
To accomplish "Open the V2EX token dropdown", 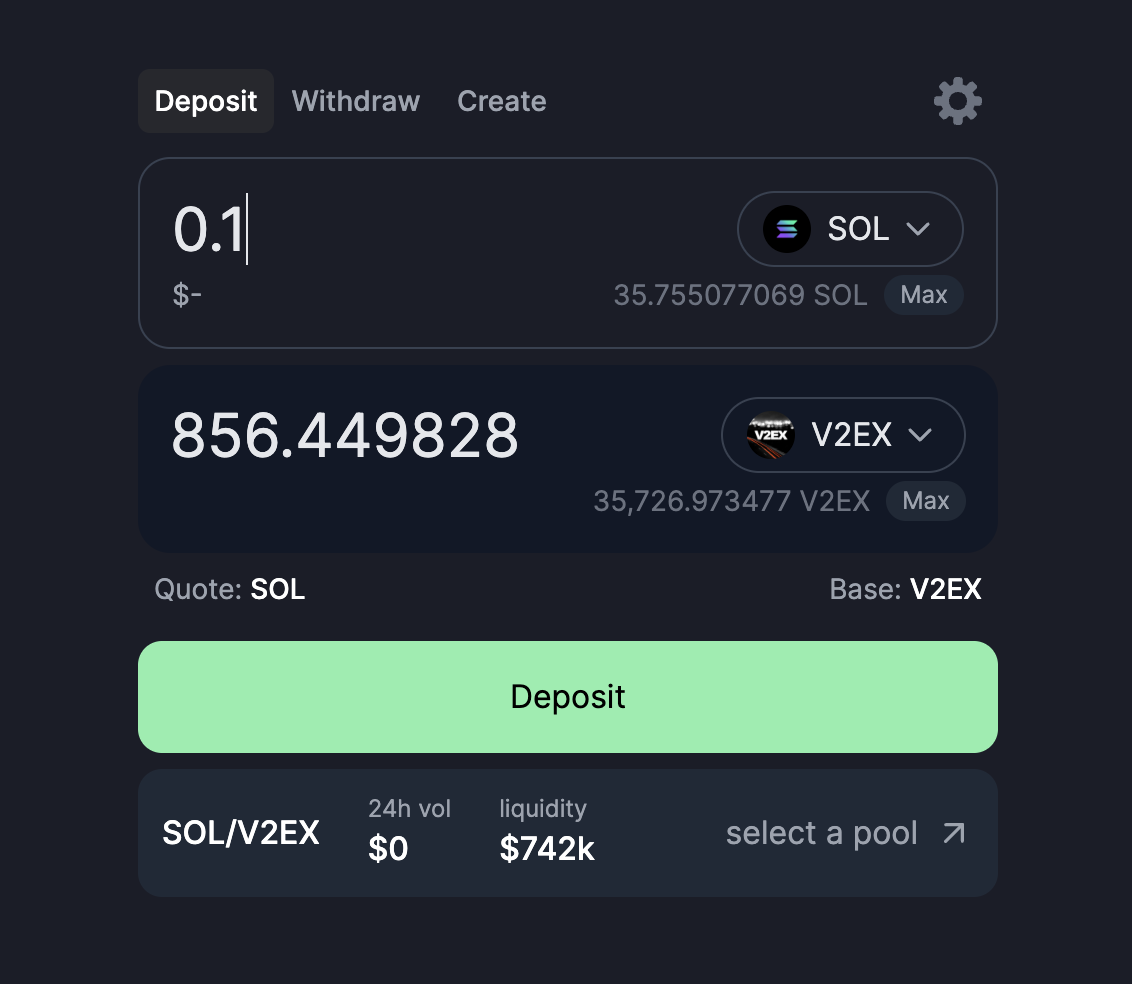I will [843, 435].
